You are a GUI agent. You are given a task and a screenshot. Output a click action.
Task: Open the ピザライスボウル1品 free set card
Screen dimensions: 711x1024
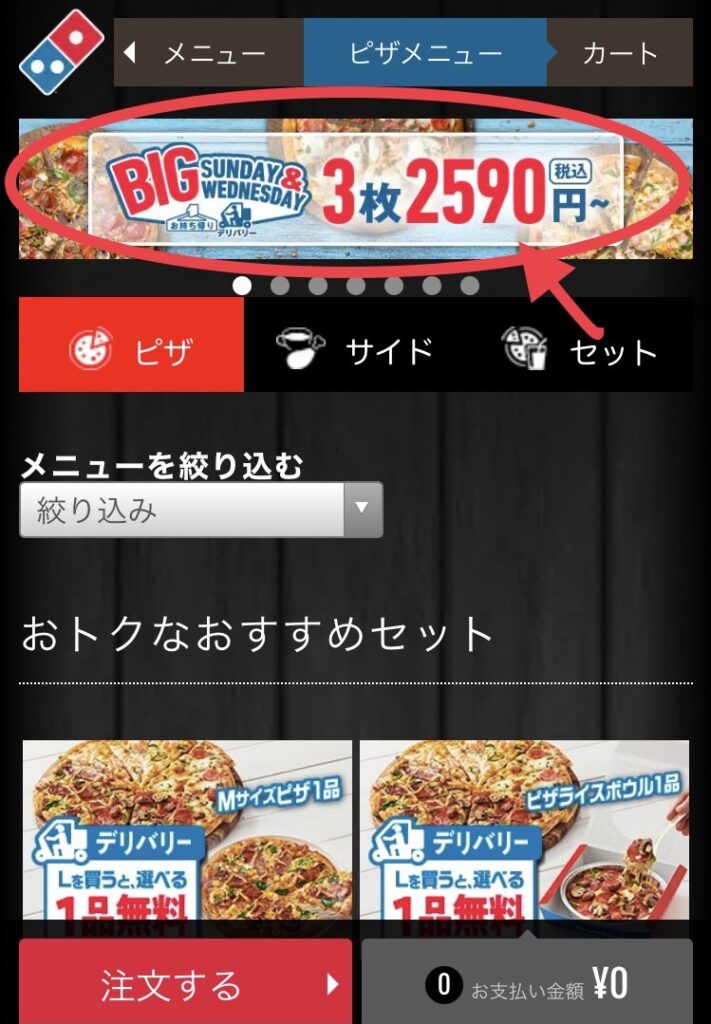pos(524,830)
